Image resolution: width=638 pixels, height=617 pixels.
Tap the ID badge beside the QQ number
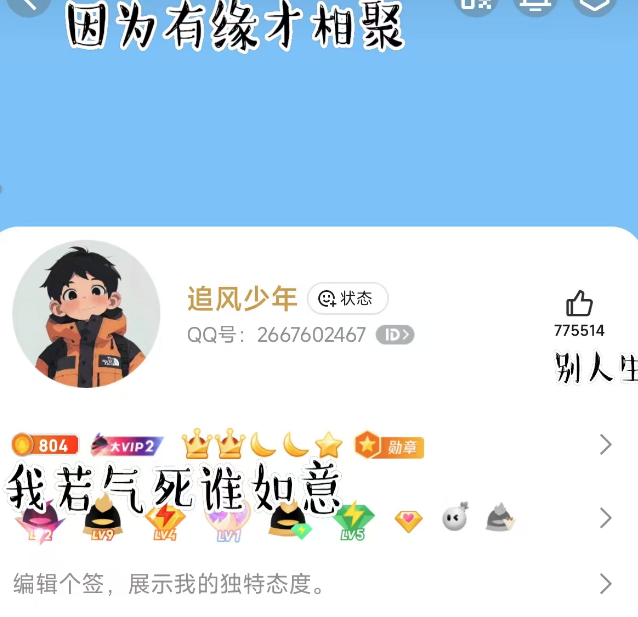coord(395,335)
